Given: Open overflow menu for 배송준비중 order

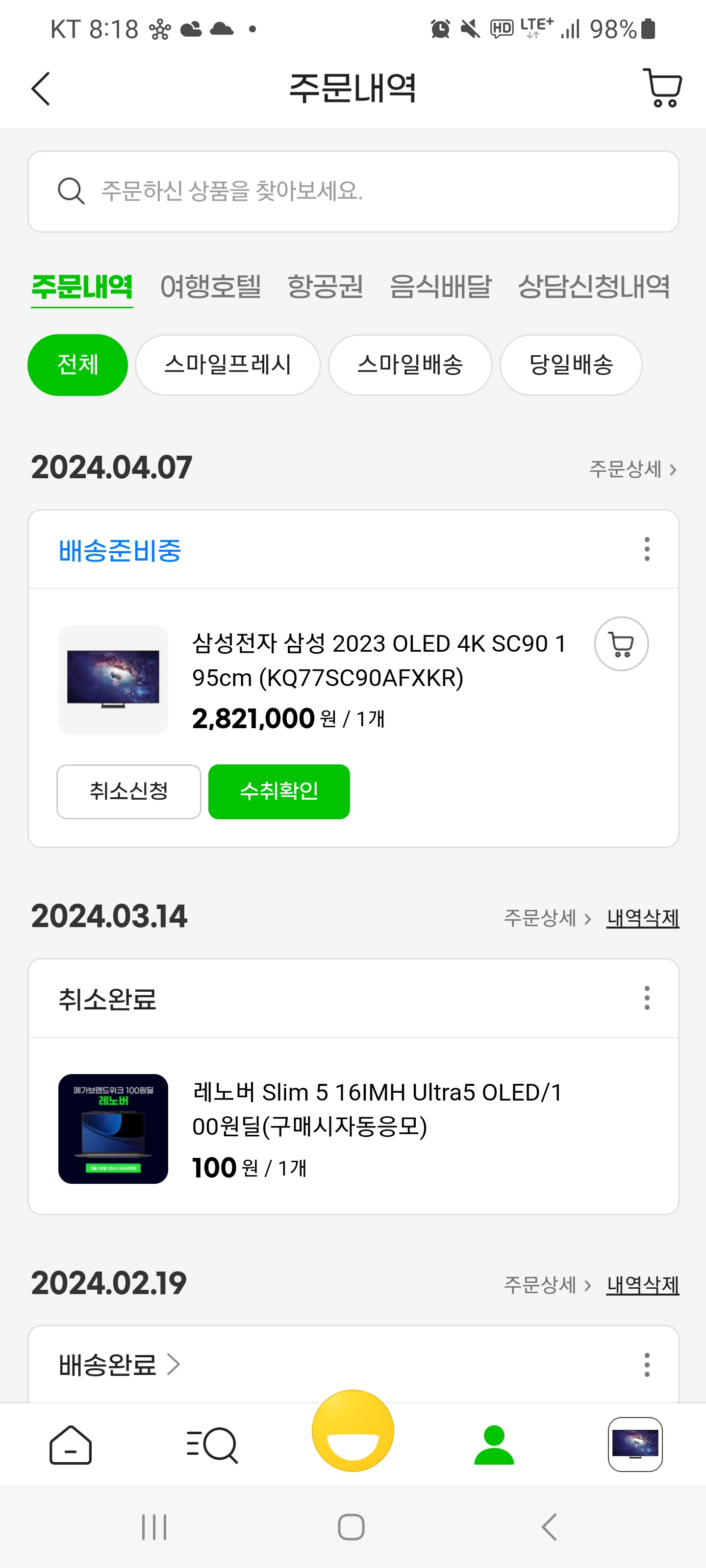Looking at the screenshot, I should tap(647, 549).
